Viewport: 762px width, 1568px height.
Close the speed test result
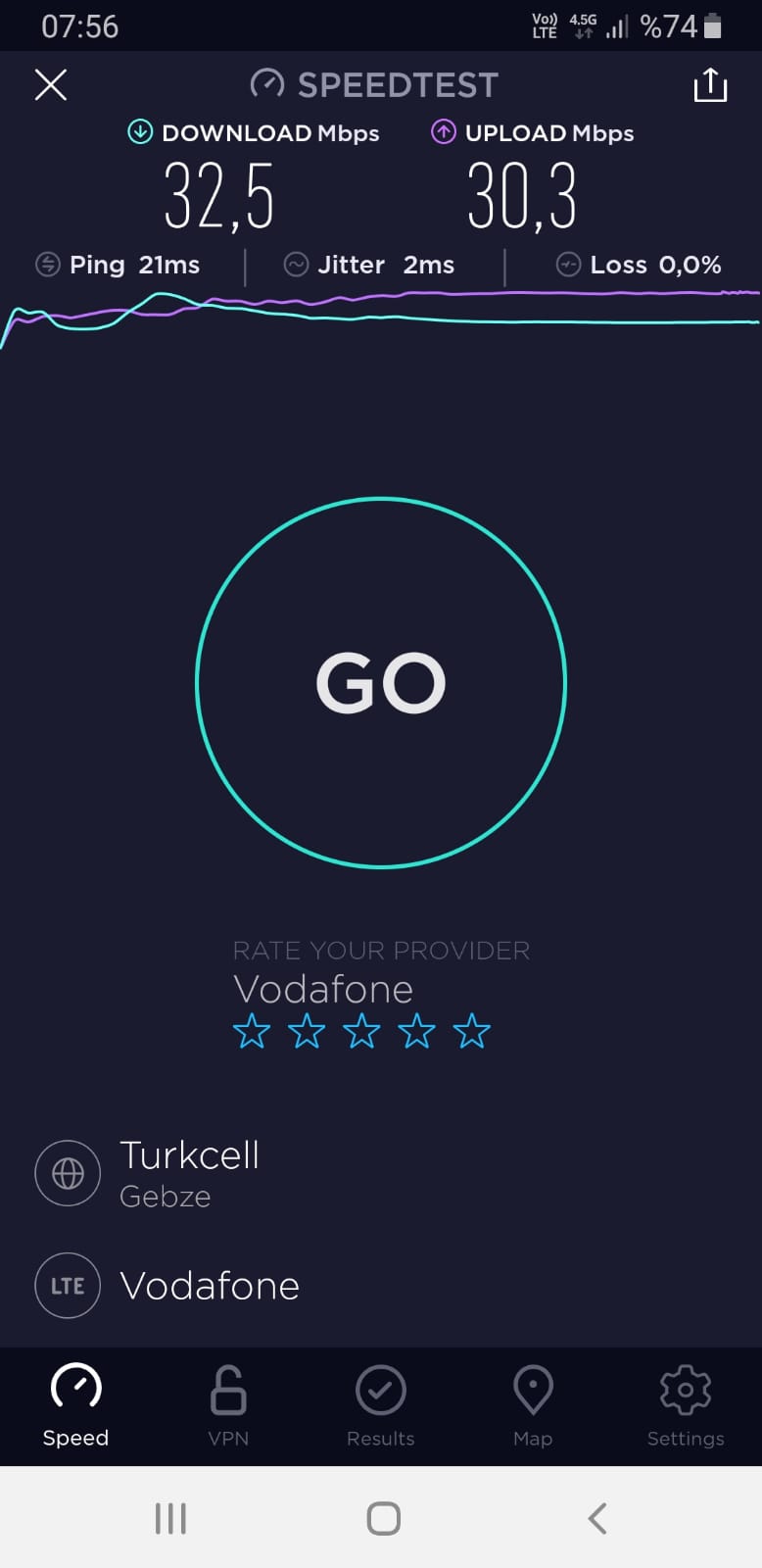point(51,85)
